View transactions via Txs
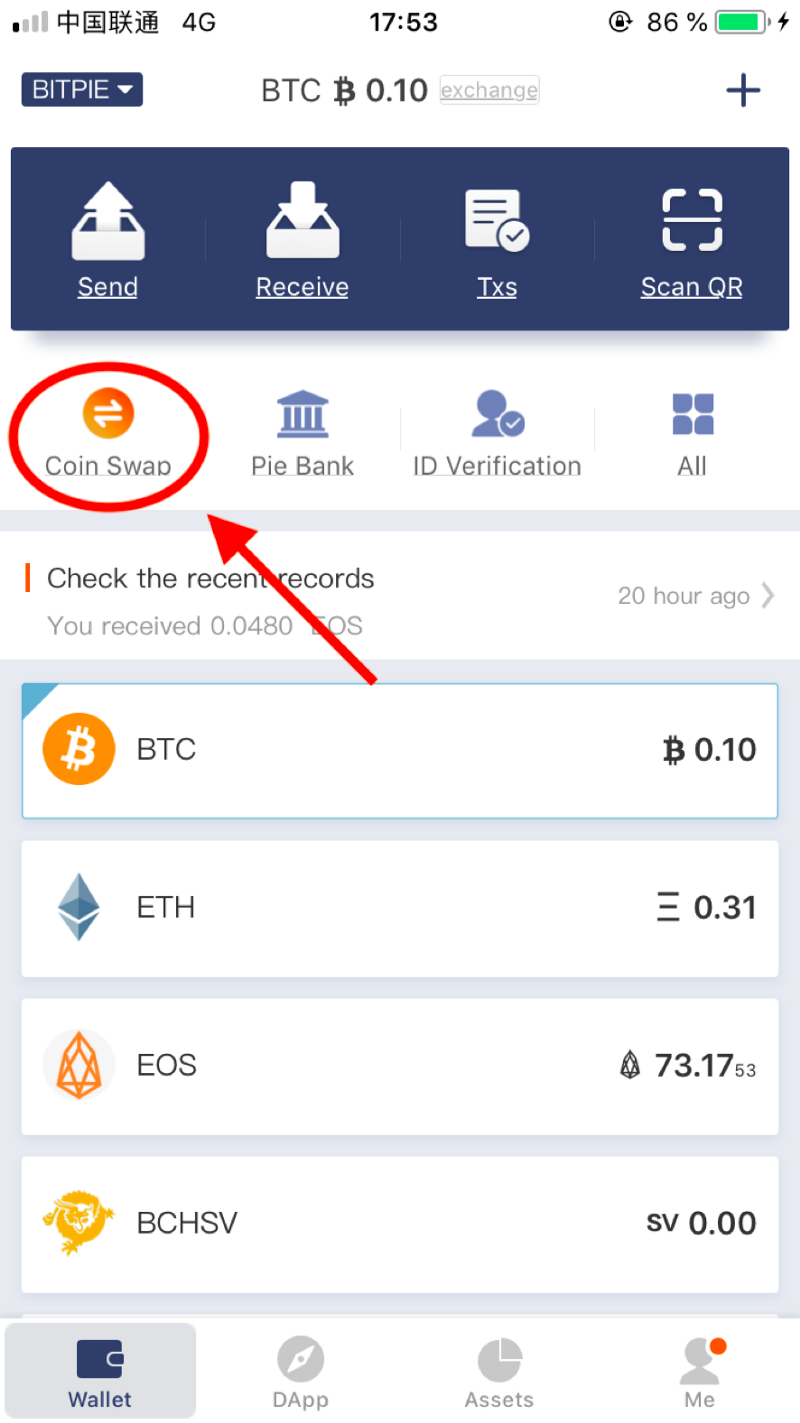 [497, 241]
